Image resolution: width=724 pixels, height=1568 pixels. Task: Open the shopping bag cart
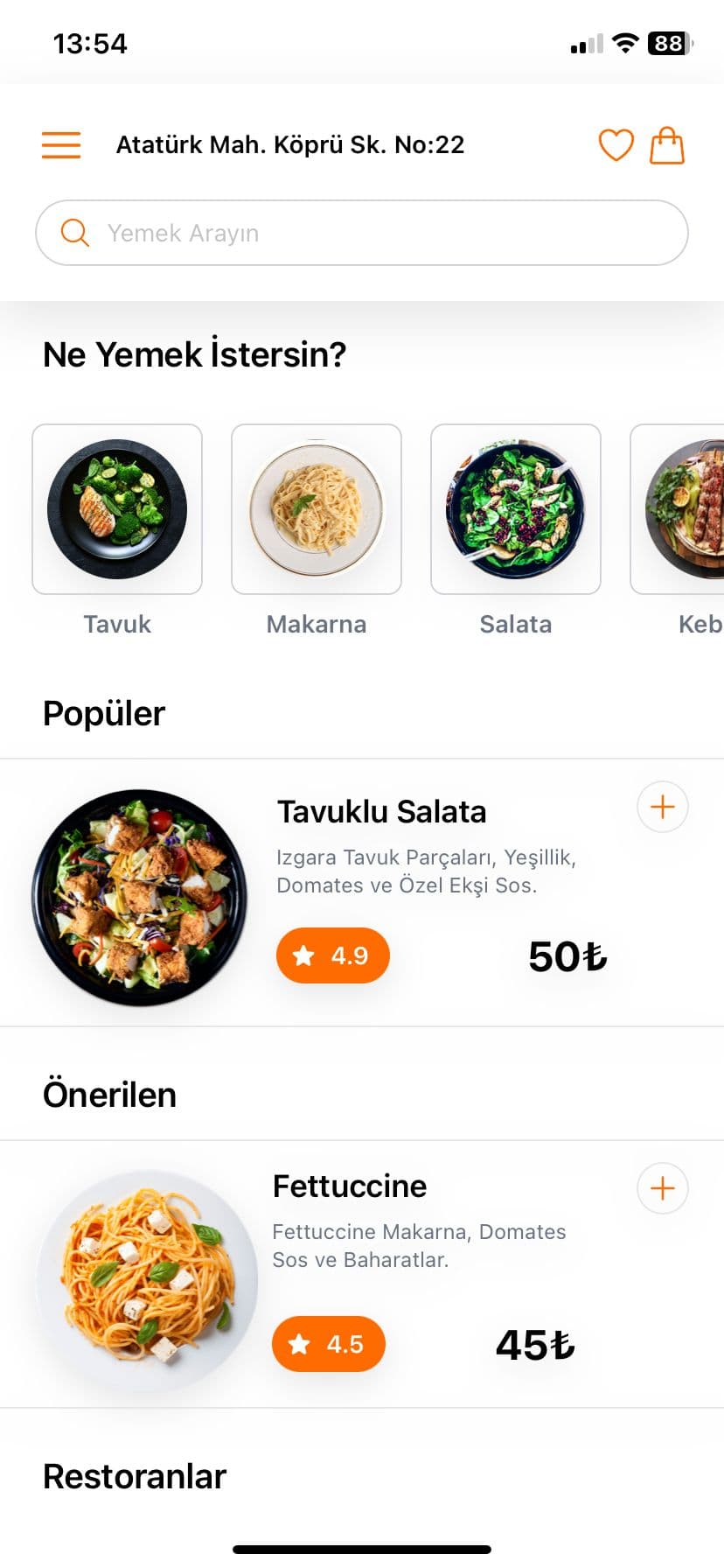[667, 145]
